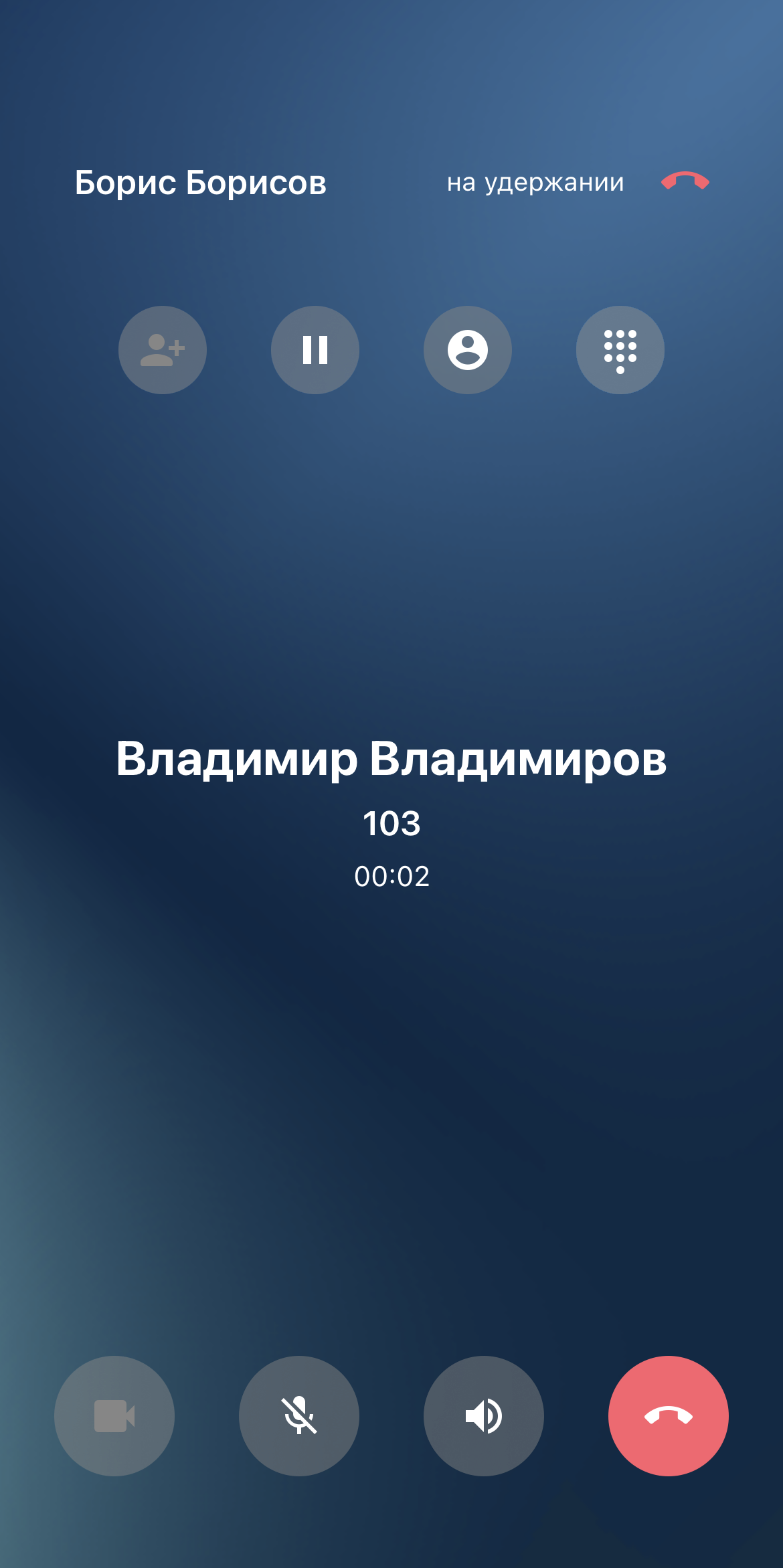Toggle the microphone mute button
The image size is (783, 1568).
tap(299, 1415)
